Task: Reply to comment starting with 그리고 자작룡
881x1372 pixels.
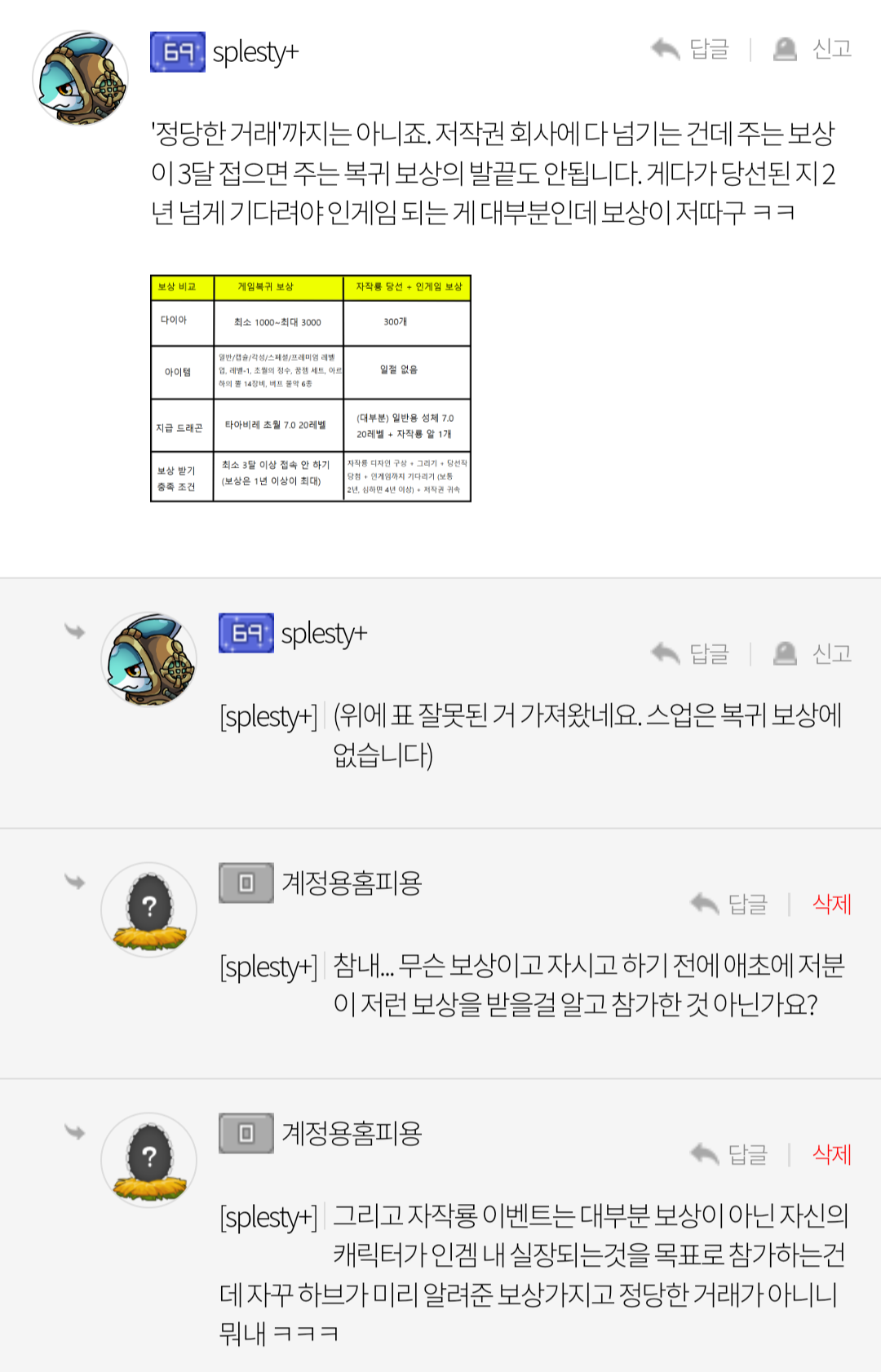Action: point(728,1155)
